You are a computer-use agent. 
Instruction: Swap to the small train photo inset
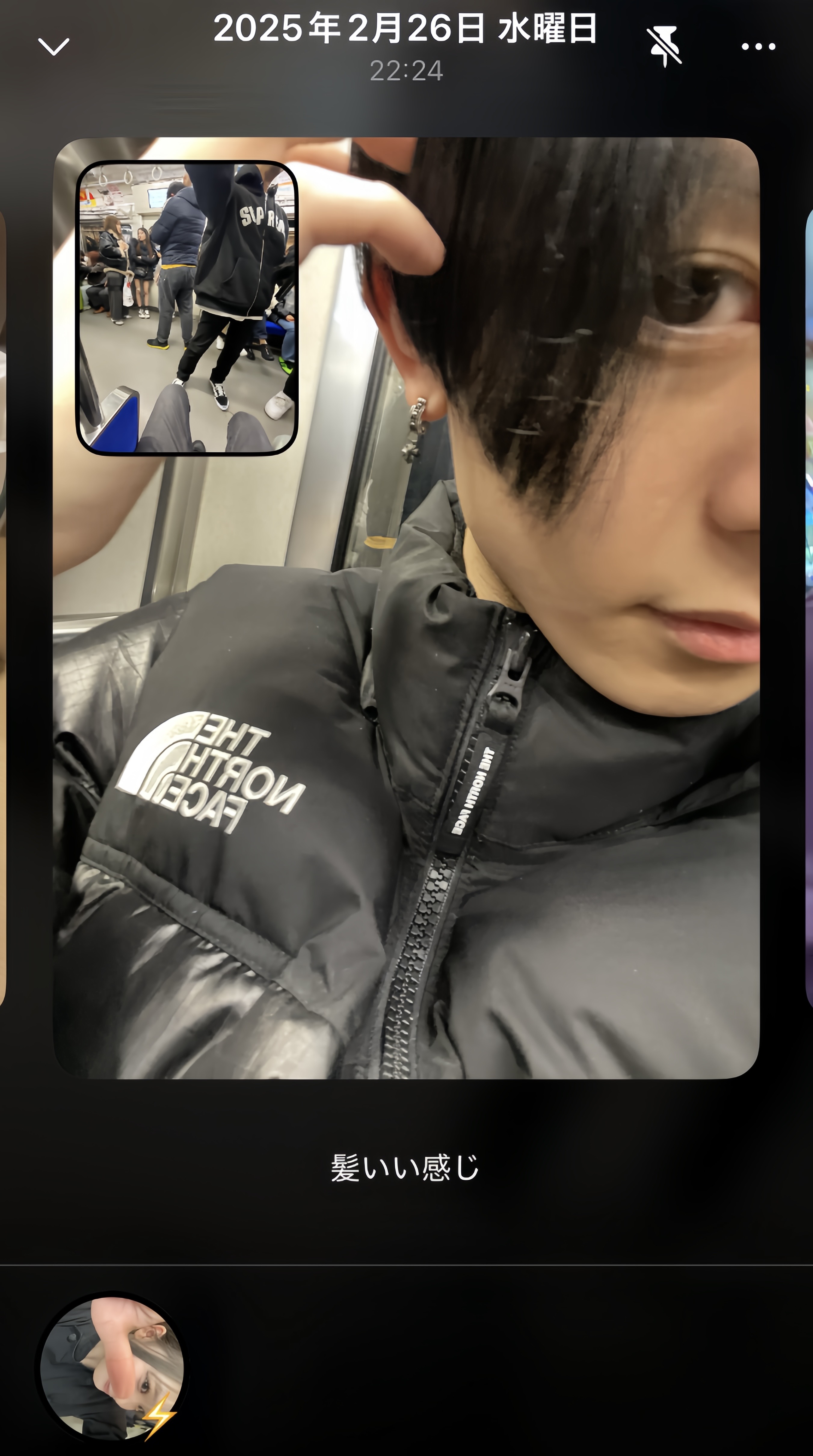[x=186, y=308]
